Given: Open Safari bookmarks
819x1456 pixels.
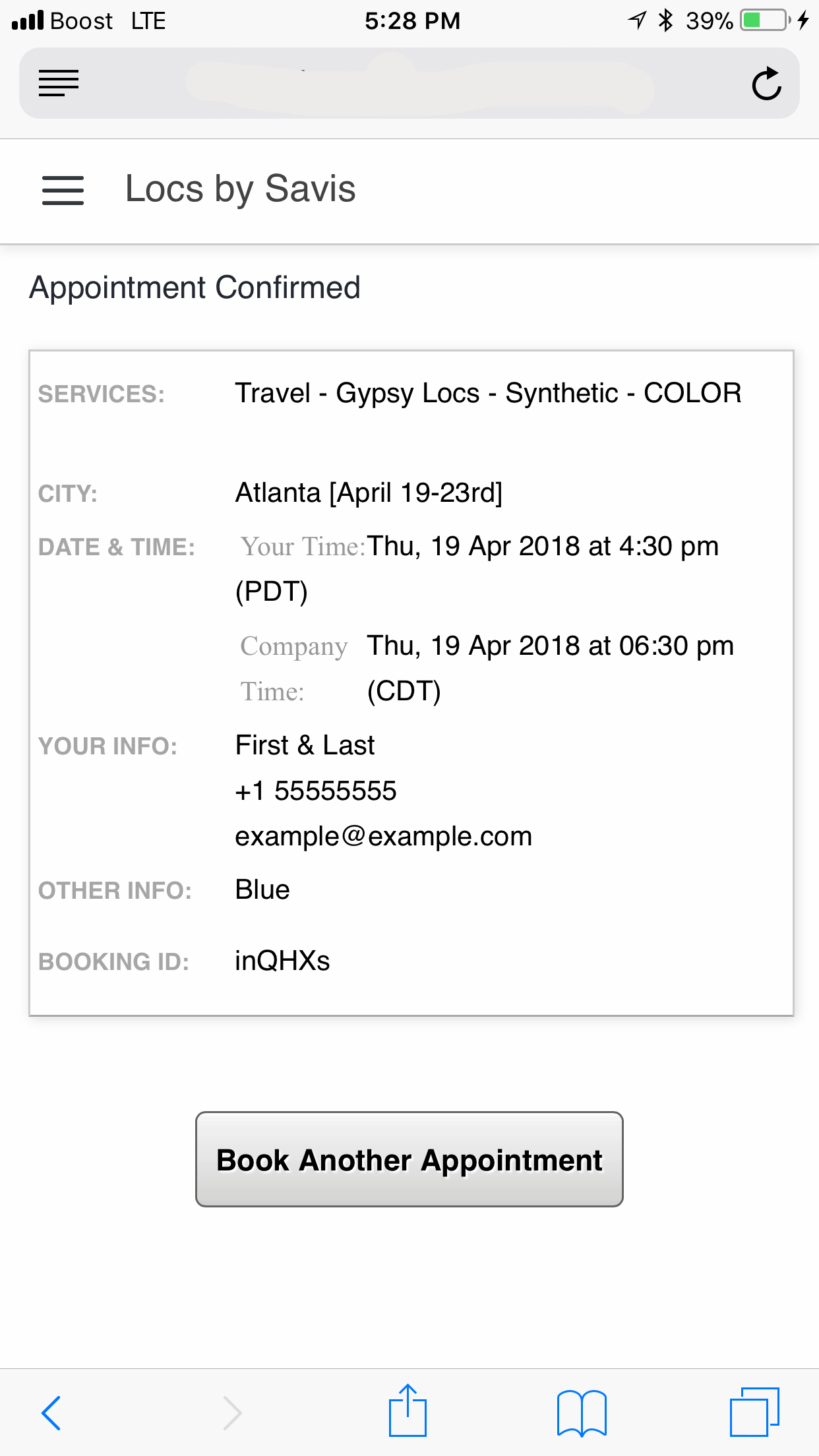Looking at the screenshot, I should (x=582, y=1412).
